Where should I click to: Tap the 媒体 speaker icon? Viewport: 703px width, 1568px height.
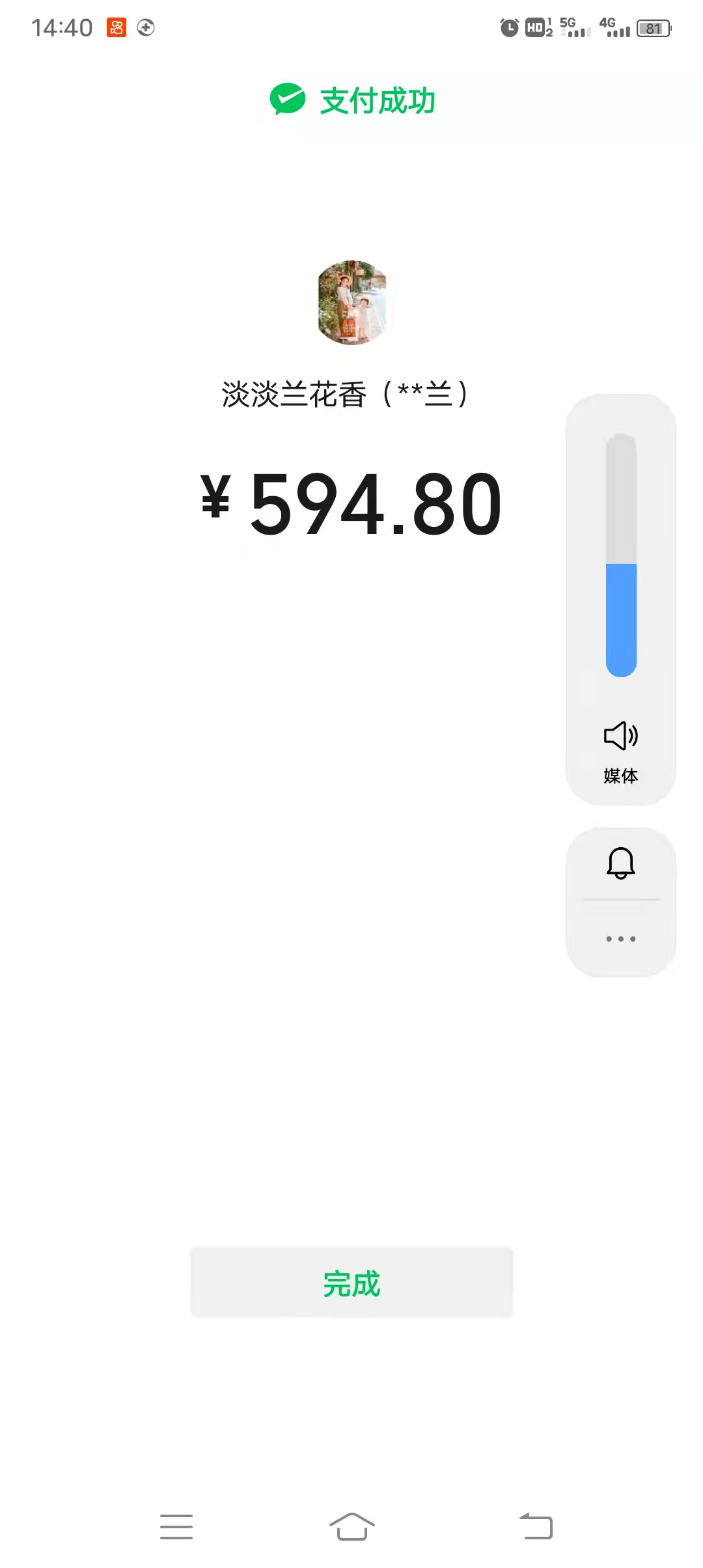click(621, 736)
